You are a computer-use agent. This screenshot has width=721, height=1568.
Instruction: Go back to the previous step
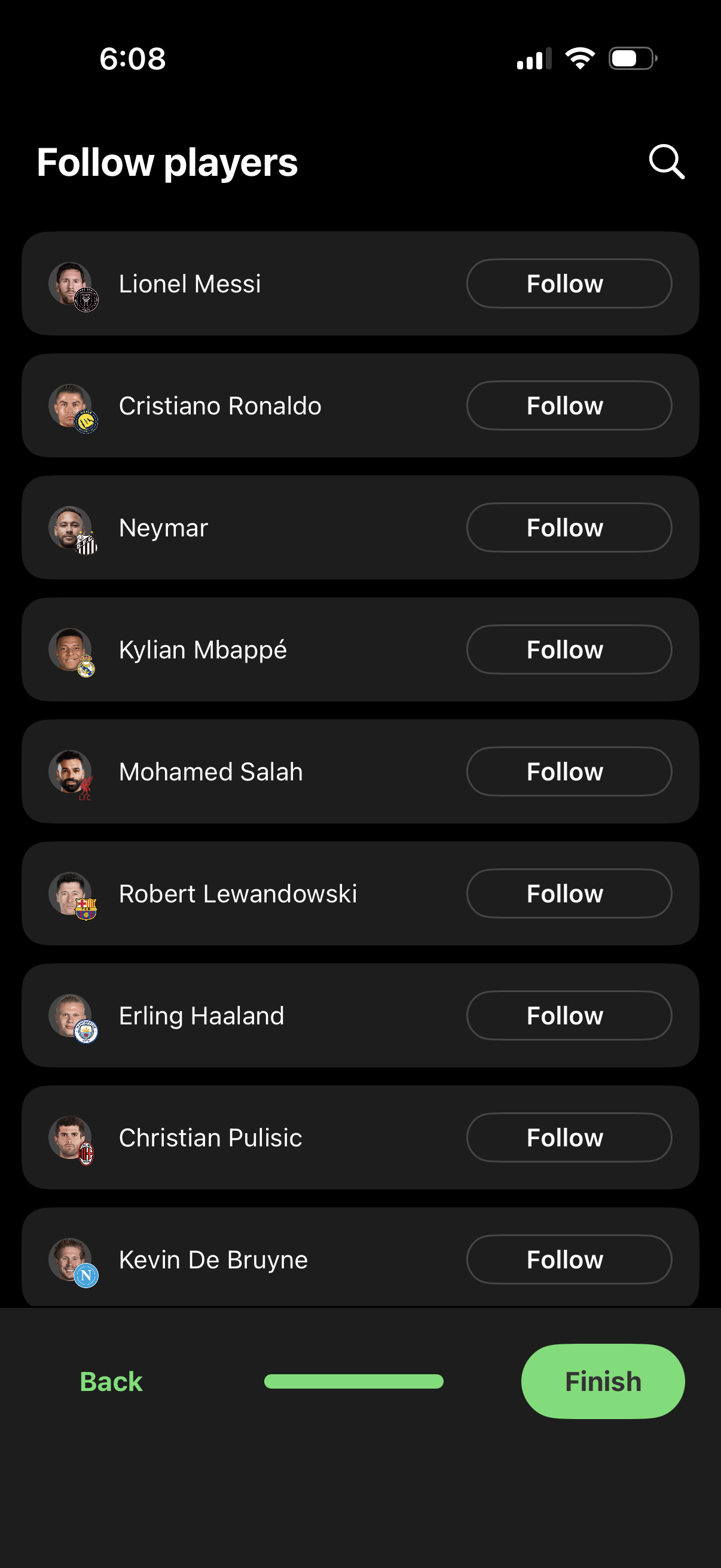click(x=110, y=1381)
